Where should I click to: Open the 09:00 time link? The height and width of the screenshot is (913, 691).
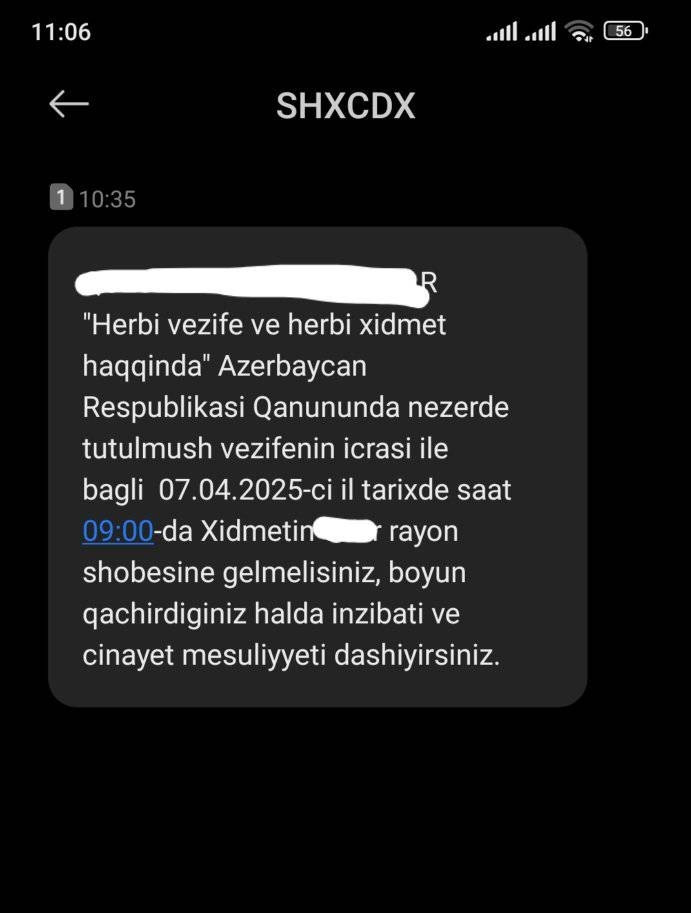point(117,532)
